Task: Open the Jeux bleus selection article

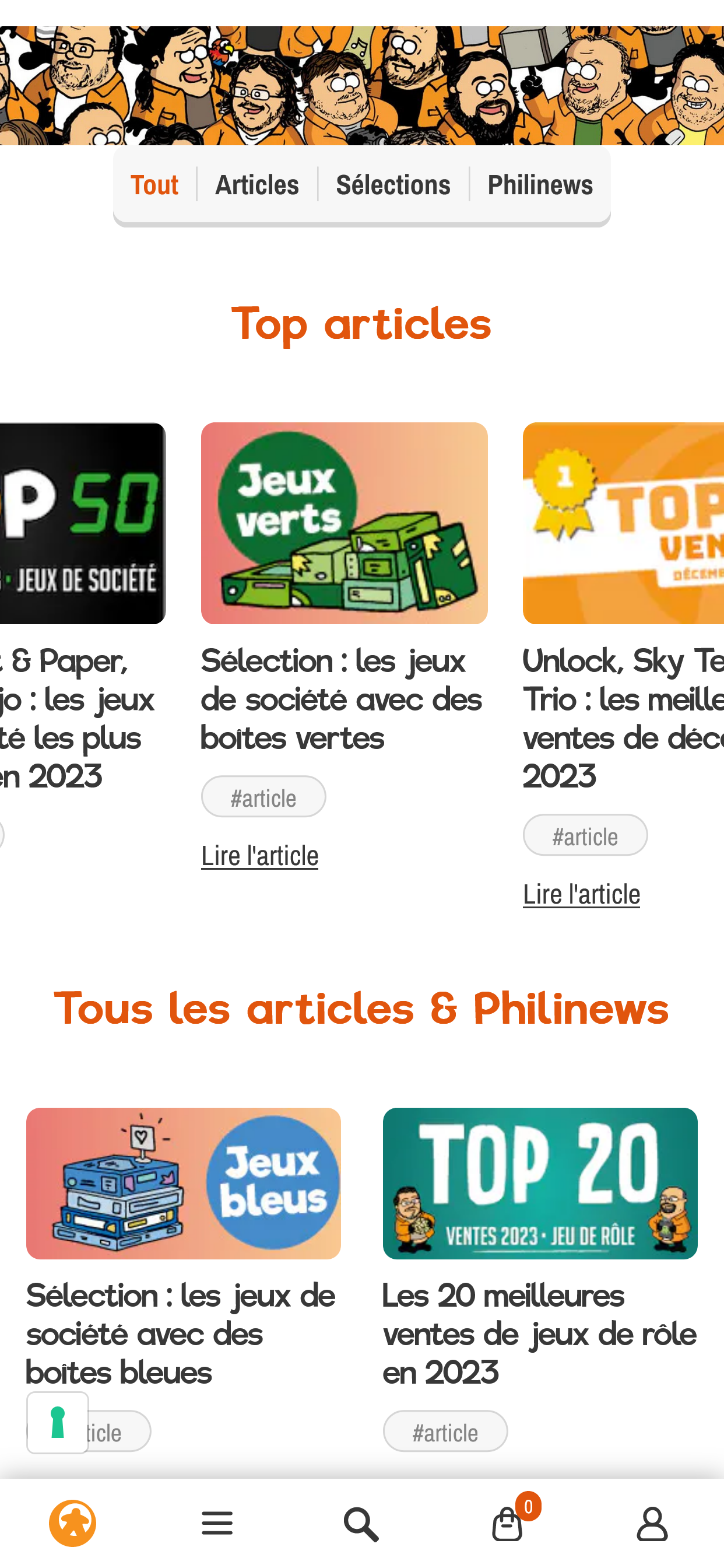Action: click(x=183, y=1184)
